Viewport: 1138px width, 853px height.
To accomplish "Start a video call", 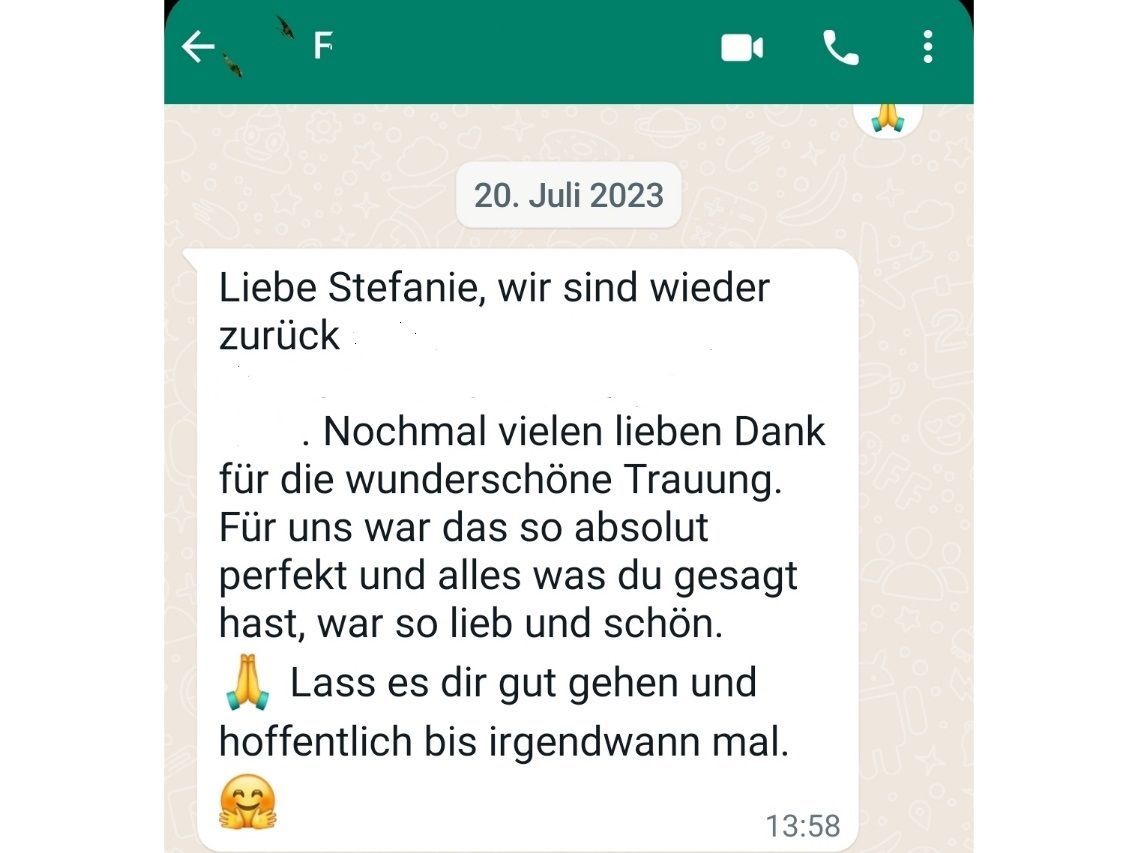I will (742, 47).
